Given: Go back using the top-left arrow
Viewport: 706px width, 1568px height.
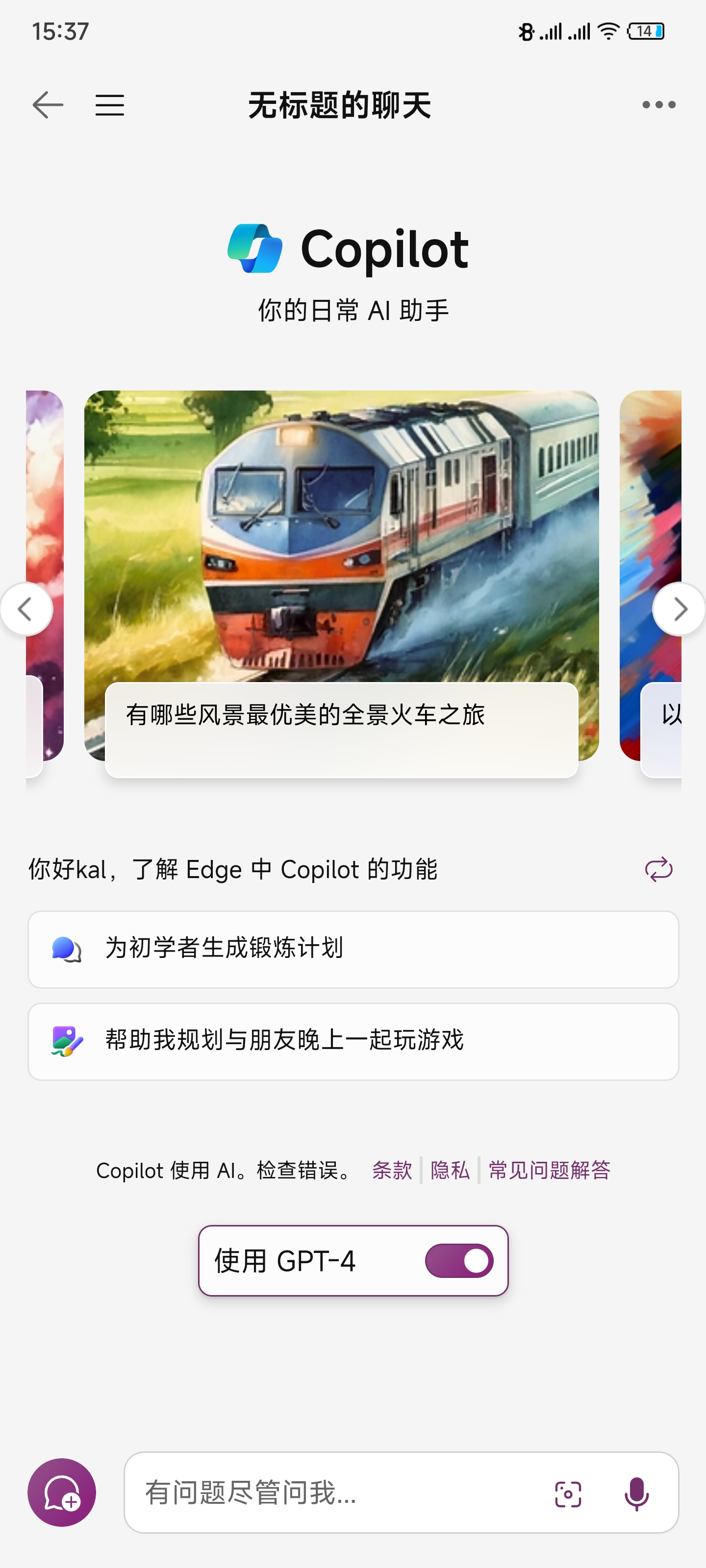Looking at the screenshot, I should [48, 105].
